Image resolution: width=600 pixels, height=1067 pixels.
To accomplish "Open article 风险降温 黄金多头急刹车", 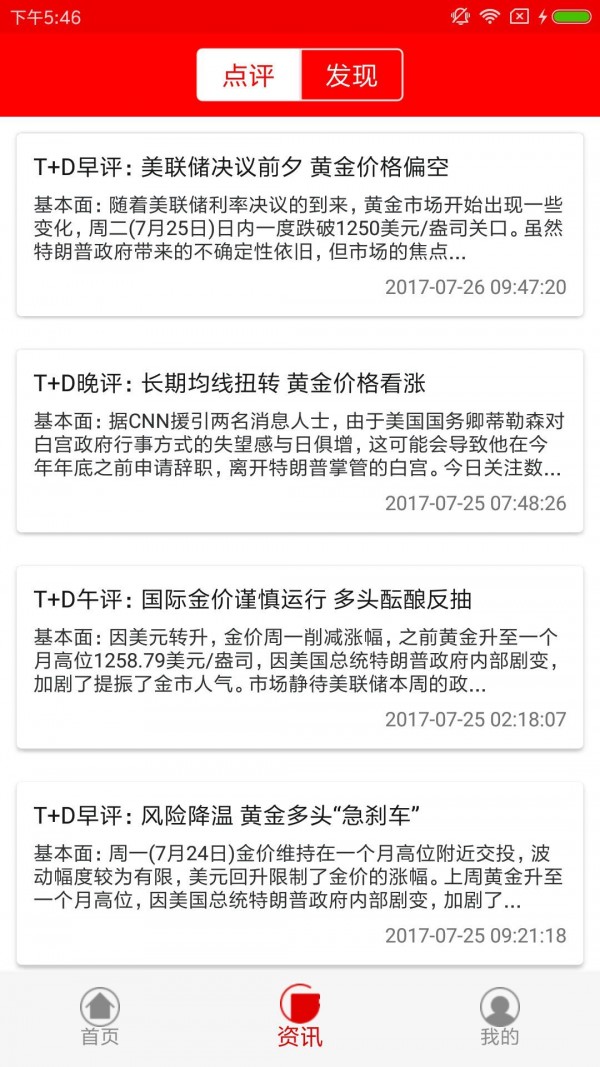I will point(300,873).
